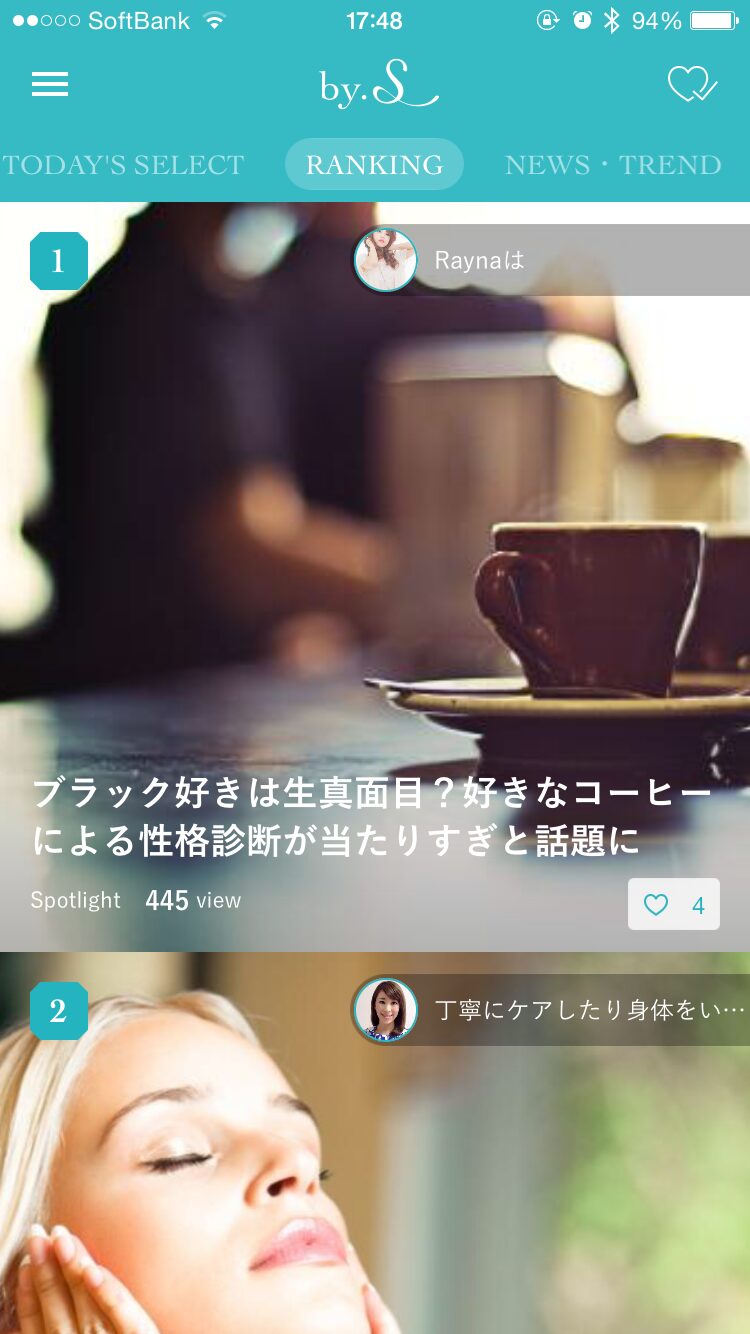Open the hamburger drawer menu

tap(50, 85)
